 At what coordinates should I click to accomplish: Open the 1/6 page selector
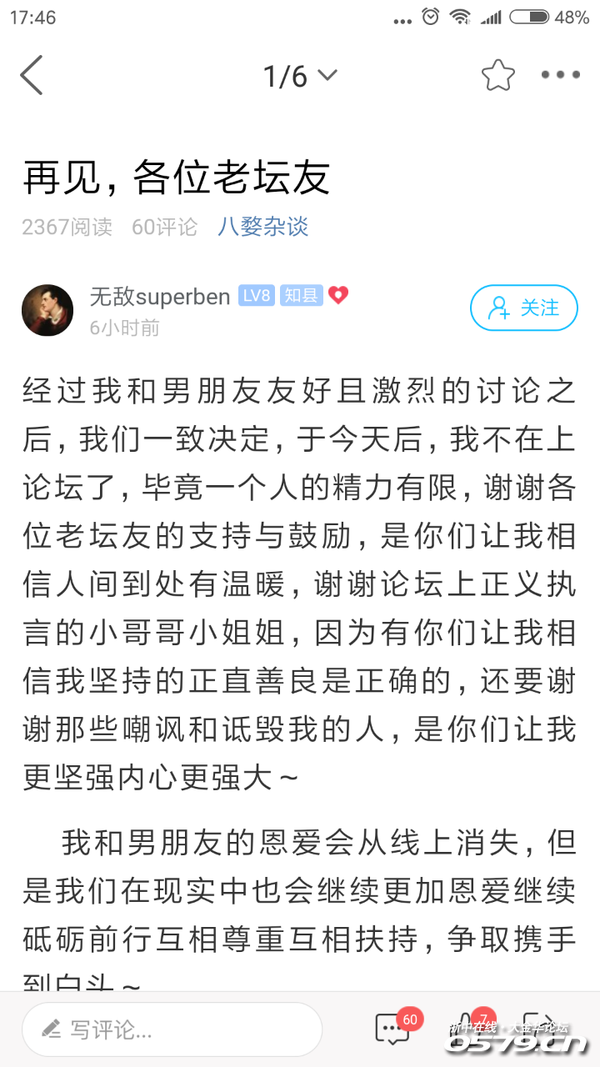tap(300, 76)
